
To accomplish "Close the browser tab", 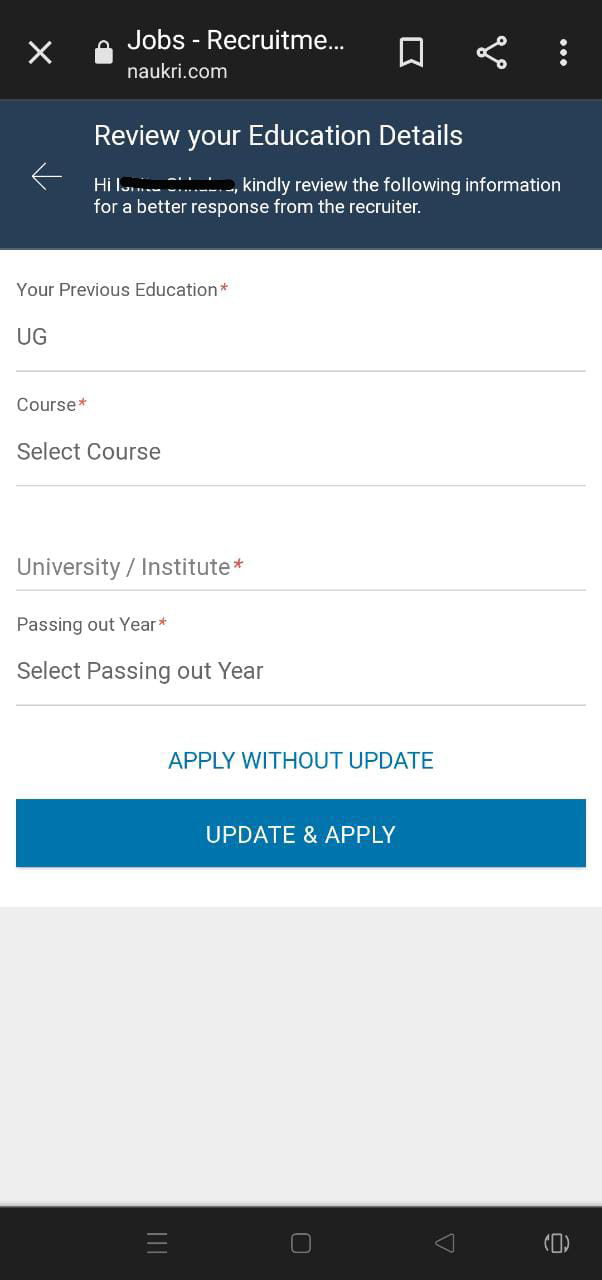I will tap(40, 52).
